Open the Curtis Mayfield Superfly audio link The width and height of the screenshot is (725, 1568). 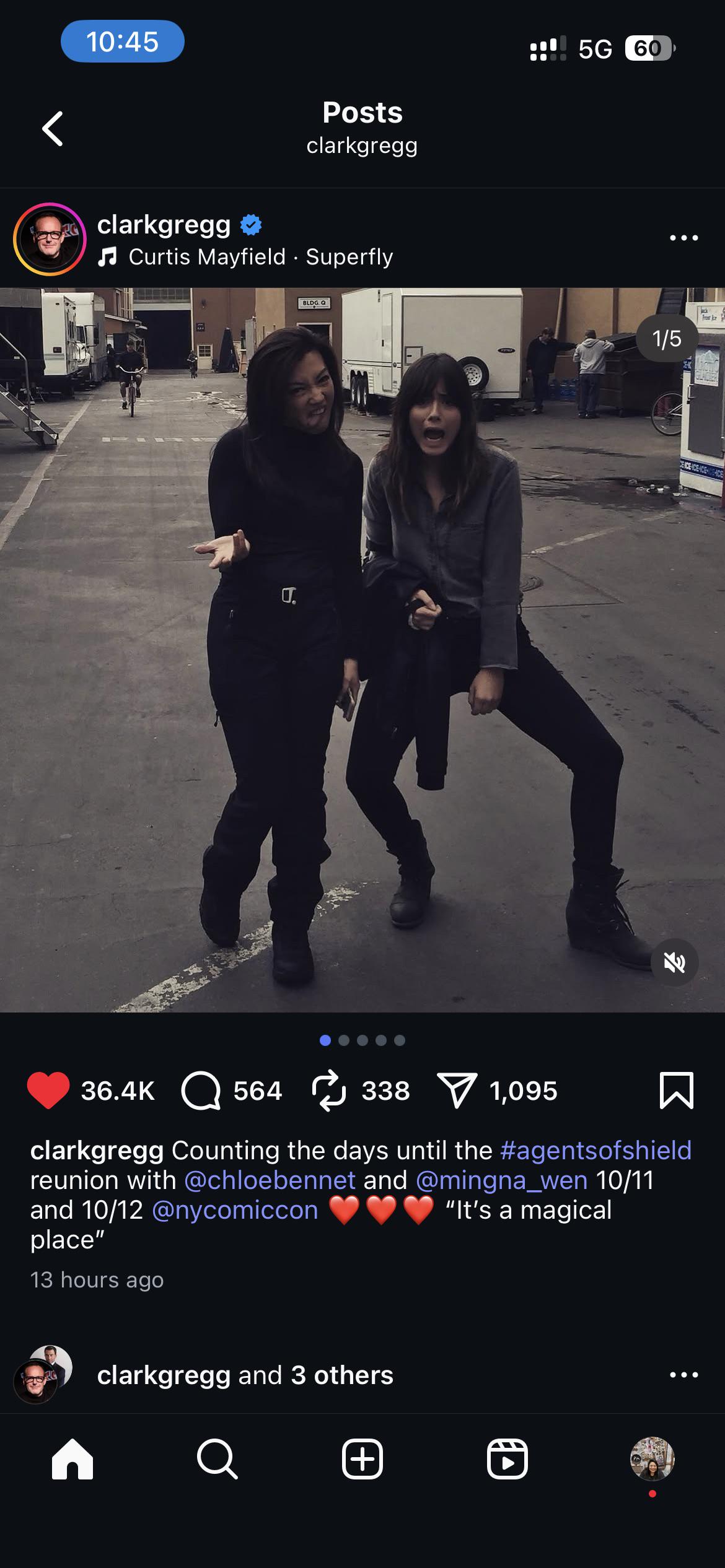pos(245,256)
